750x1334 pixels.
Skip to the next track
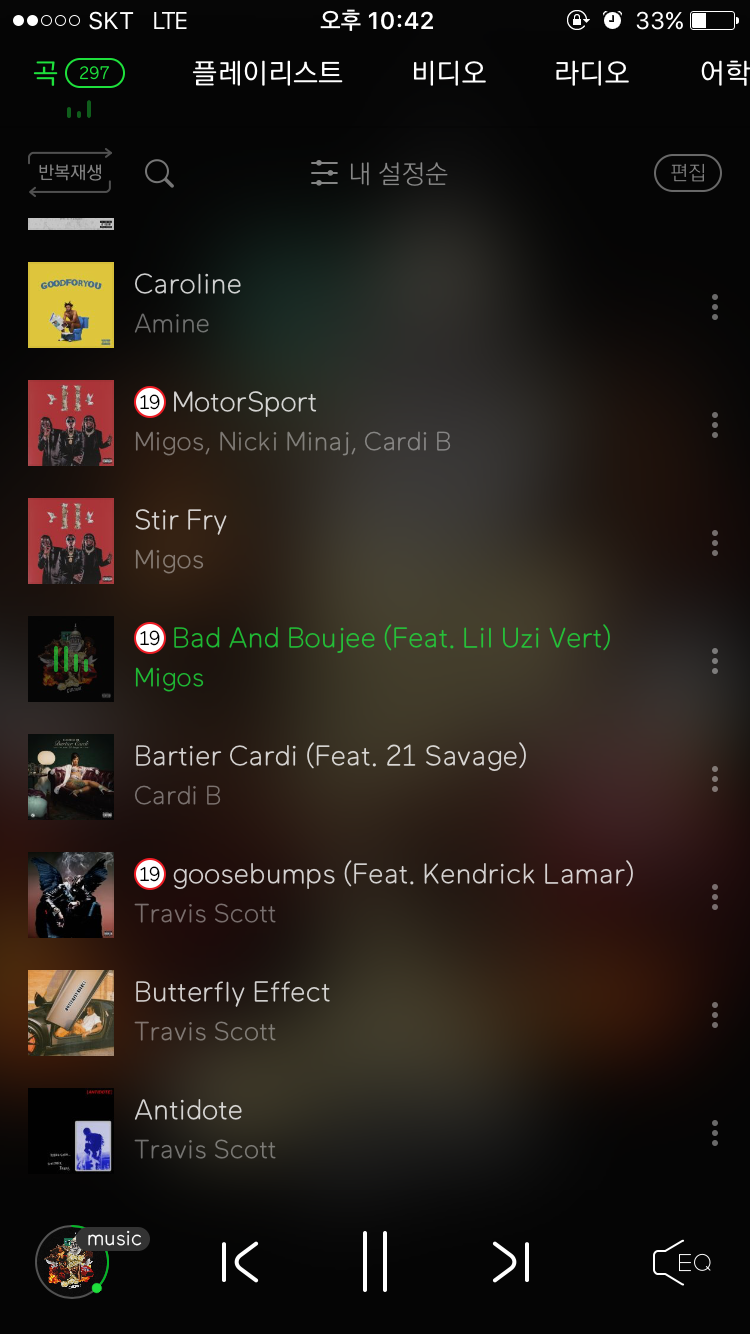pyautogui.click(x=511, y=1262)
